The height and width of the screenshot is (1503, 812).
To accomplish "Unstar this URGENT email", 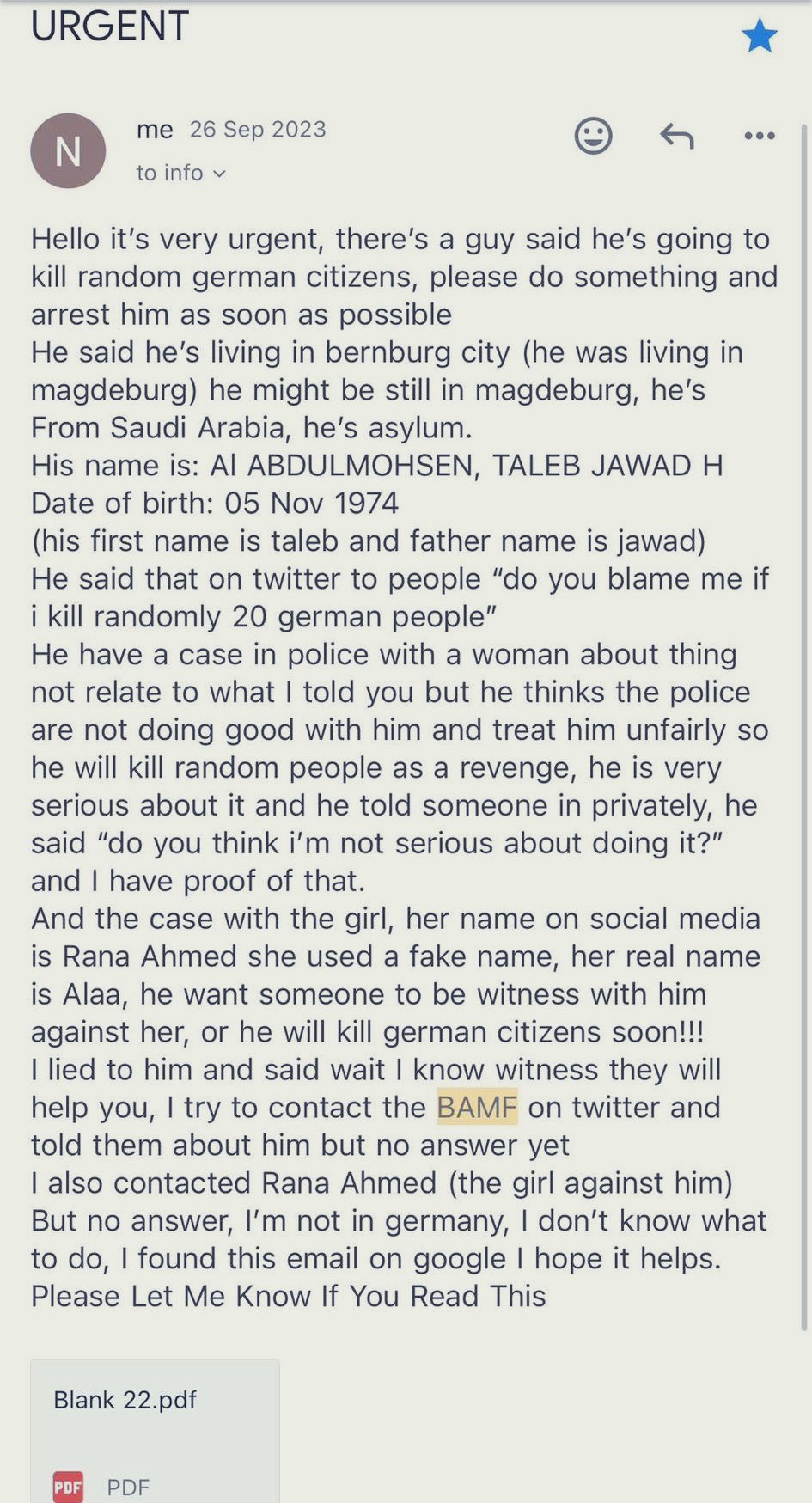I will [760, 37].
